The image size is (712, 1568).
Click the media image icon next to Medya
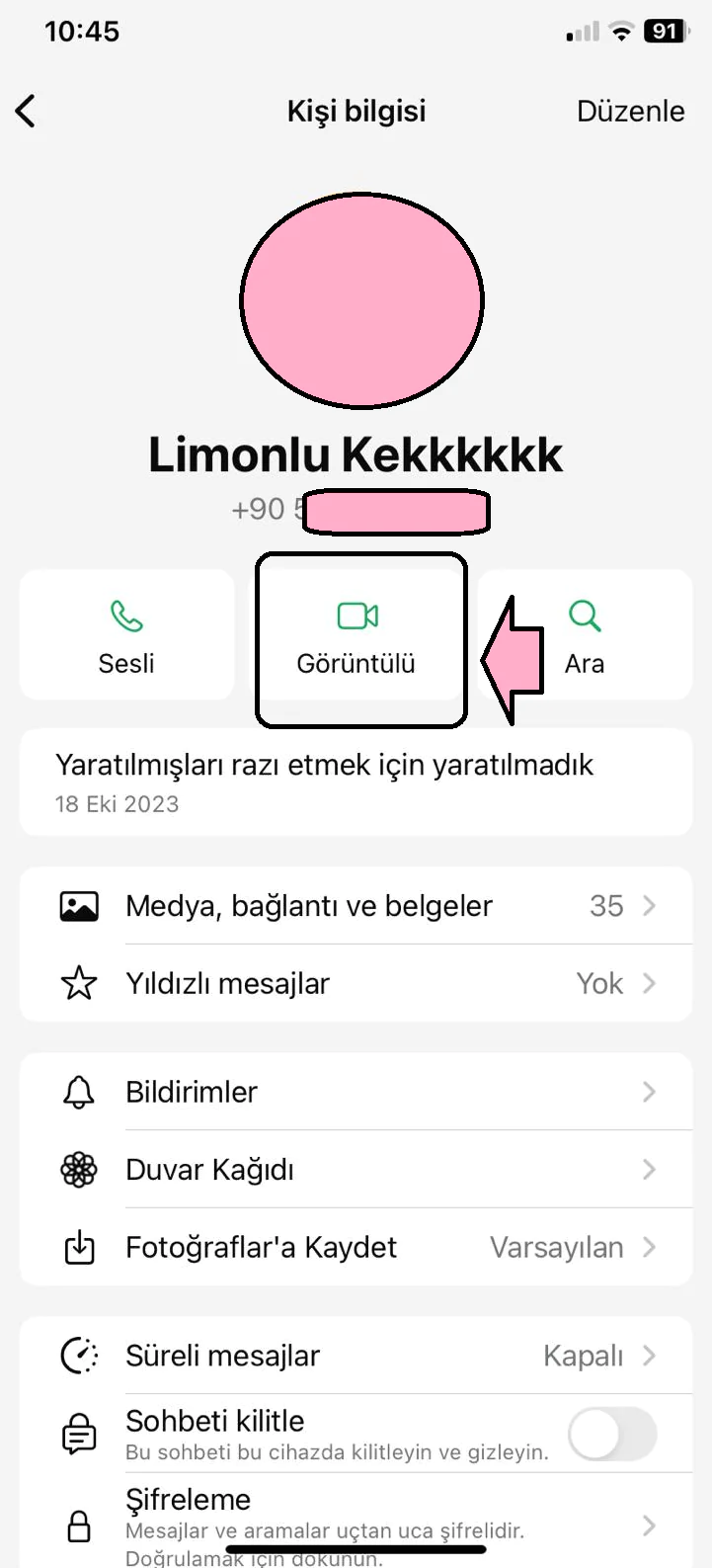[78, 905]
